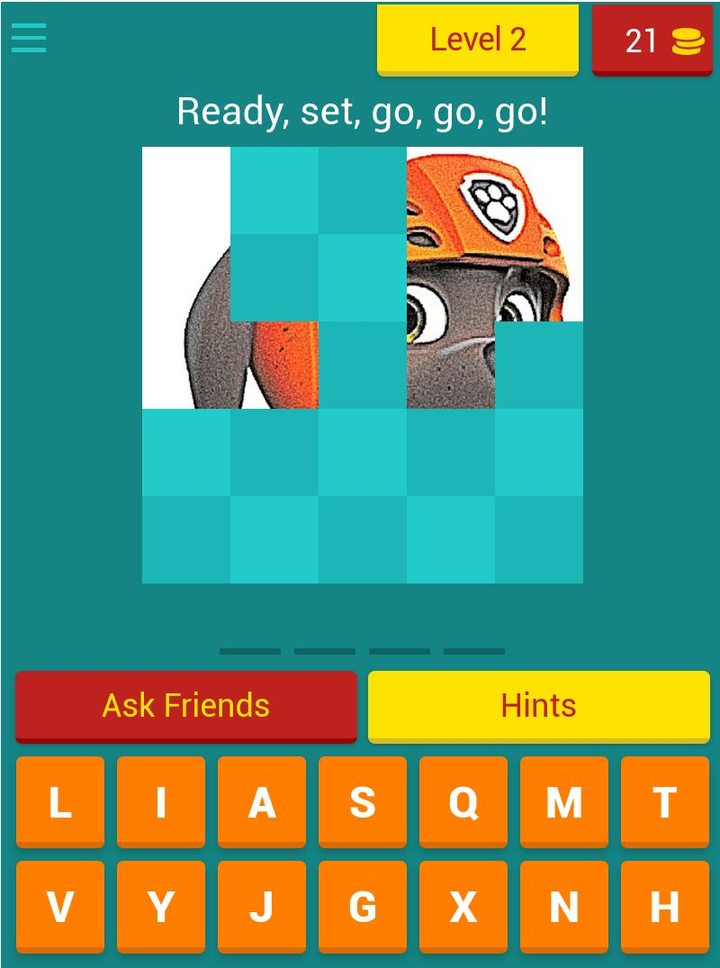Check the coin count display
720x968 pixels.
pos(652,38)
